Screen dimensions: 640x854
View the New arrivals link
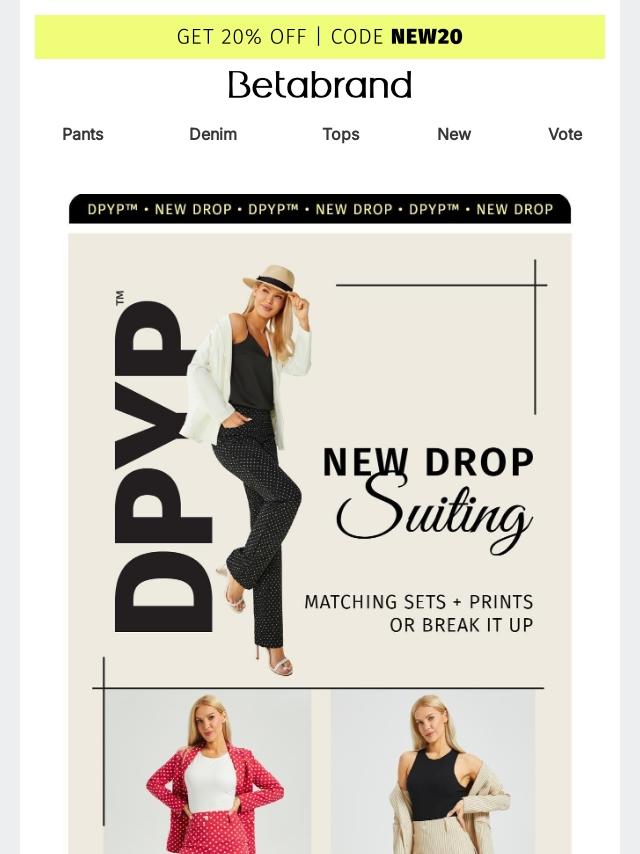(453, 134)
